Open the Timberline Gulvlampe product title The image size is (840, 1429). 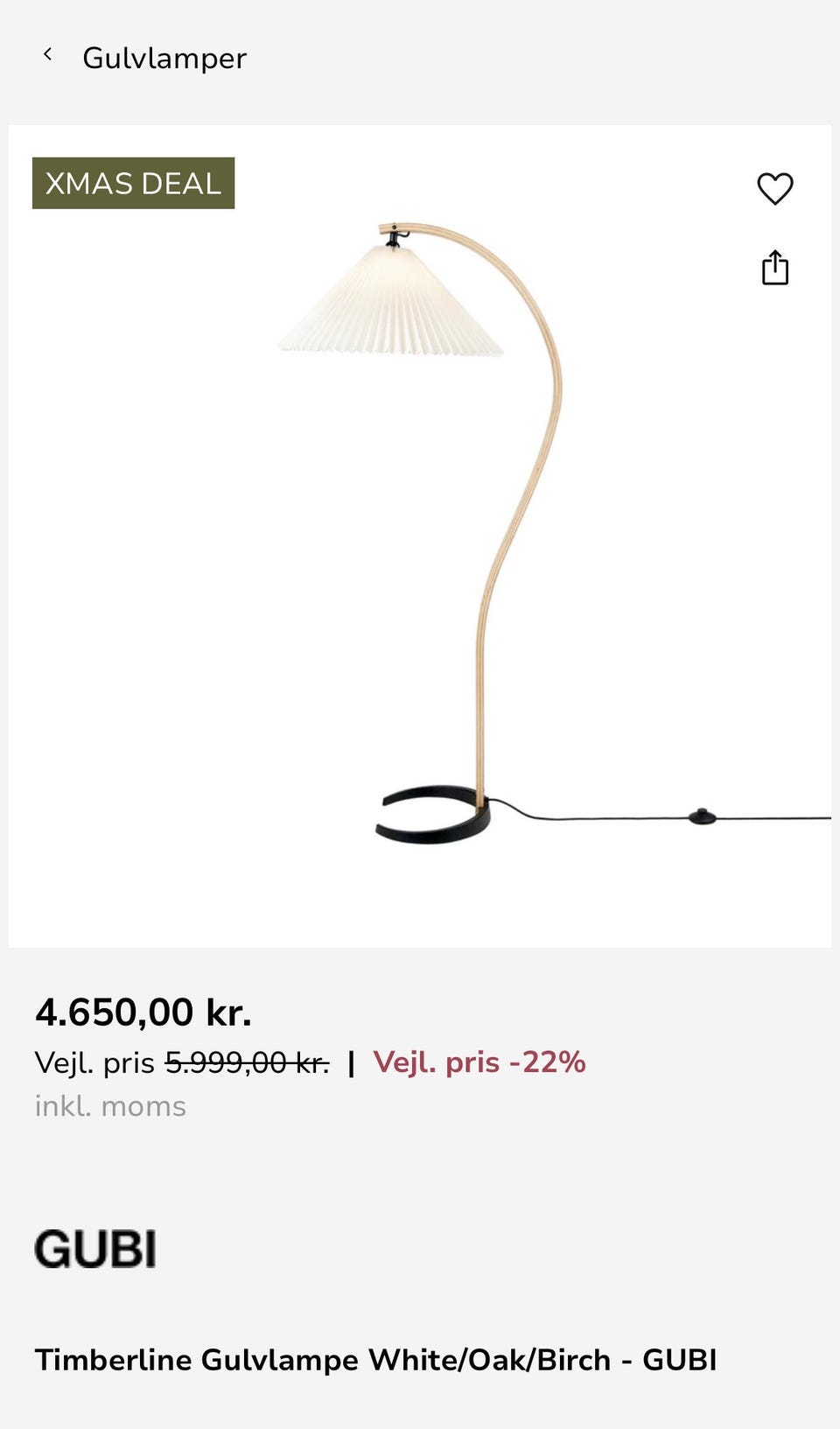pos(376,1359)
